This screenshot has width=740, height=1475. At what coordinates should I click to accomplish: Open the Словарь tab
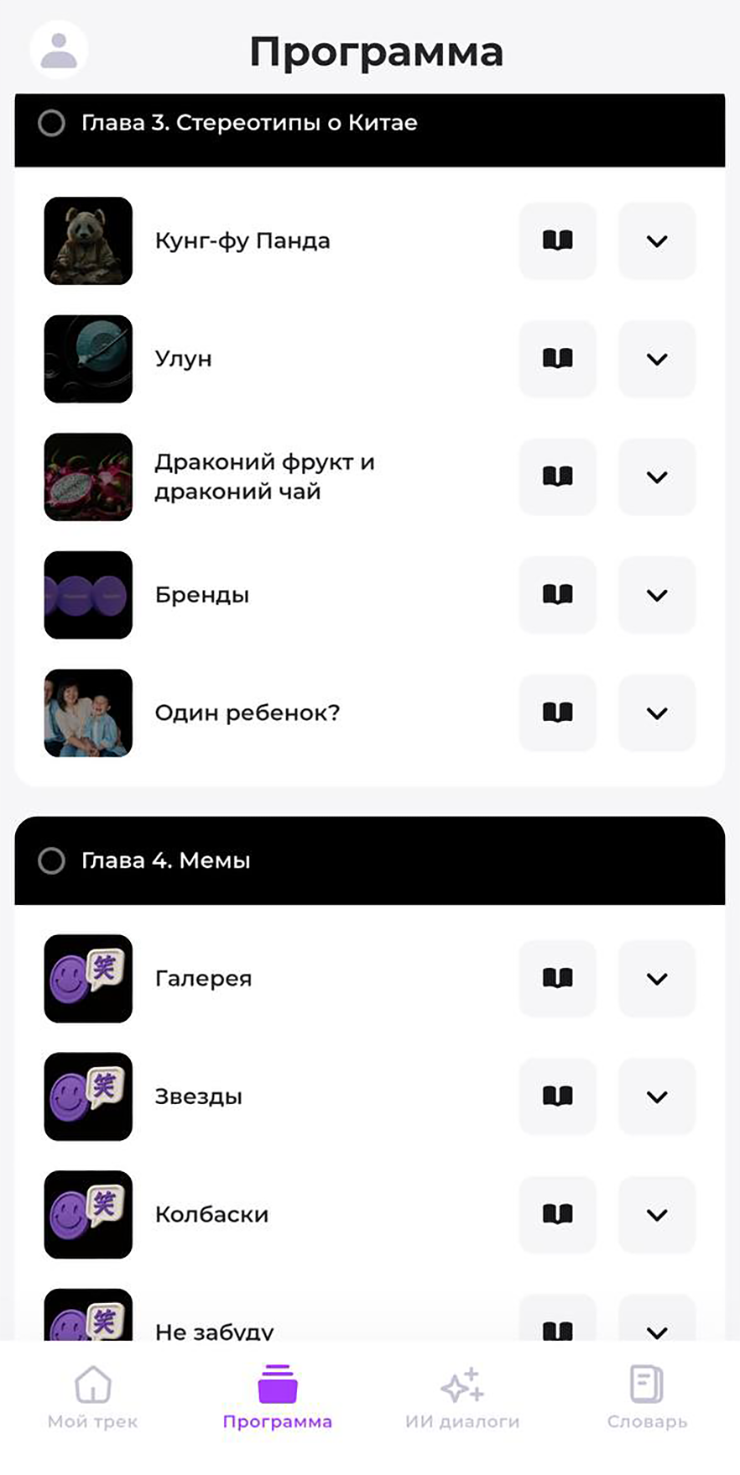pyautogui.click(x=647, y=1397)
